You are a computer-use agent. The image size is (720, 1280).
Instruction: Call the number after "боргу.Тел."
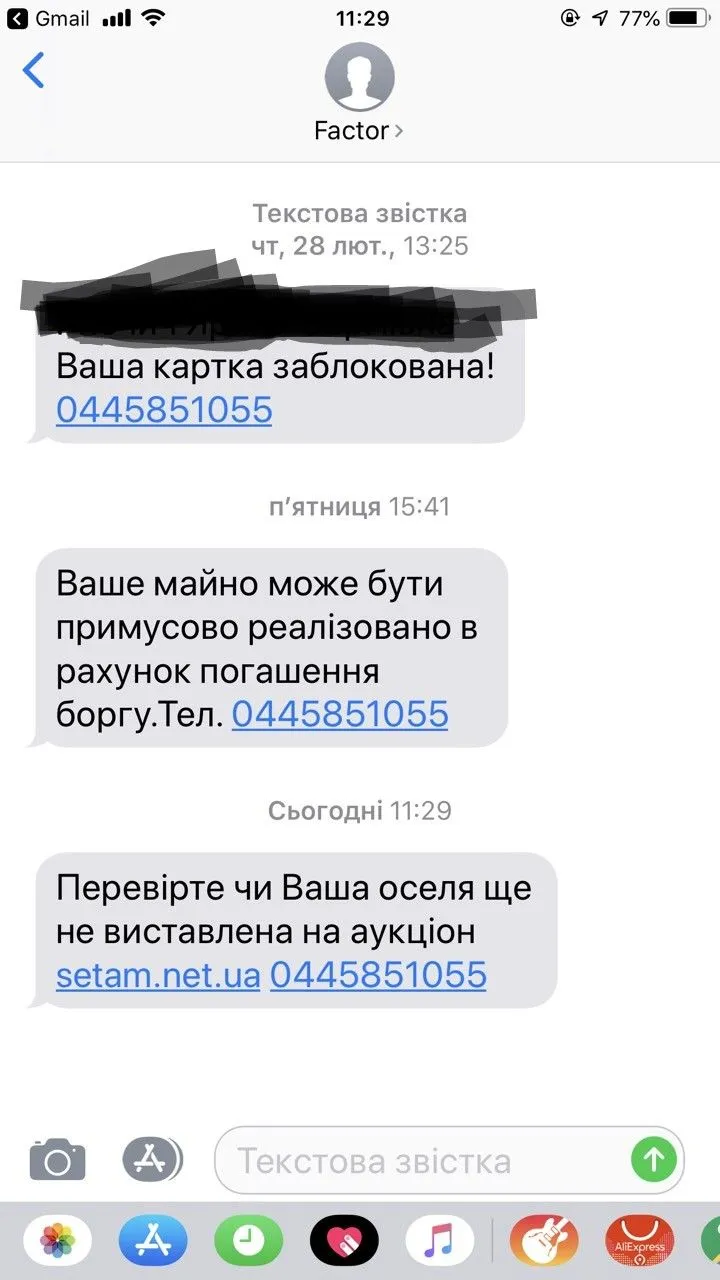pyautogui.click(x=340, y=714)
